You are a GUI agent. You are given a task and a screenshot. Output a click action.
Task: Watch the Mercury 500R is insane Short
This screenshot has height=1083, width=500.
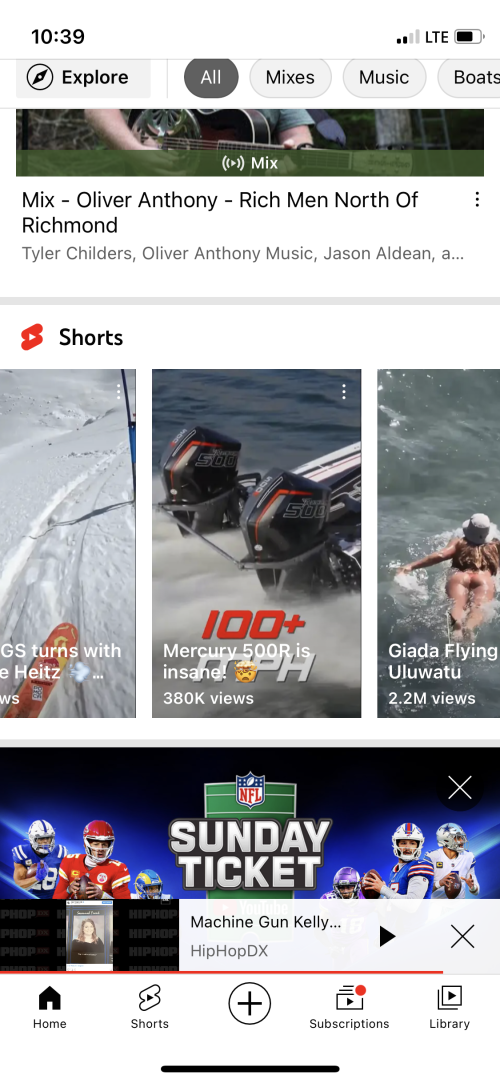pyautogui.click(x=256, y=544)
